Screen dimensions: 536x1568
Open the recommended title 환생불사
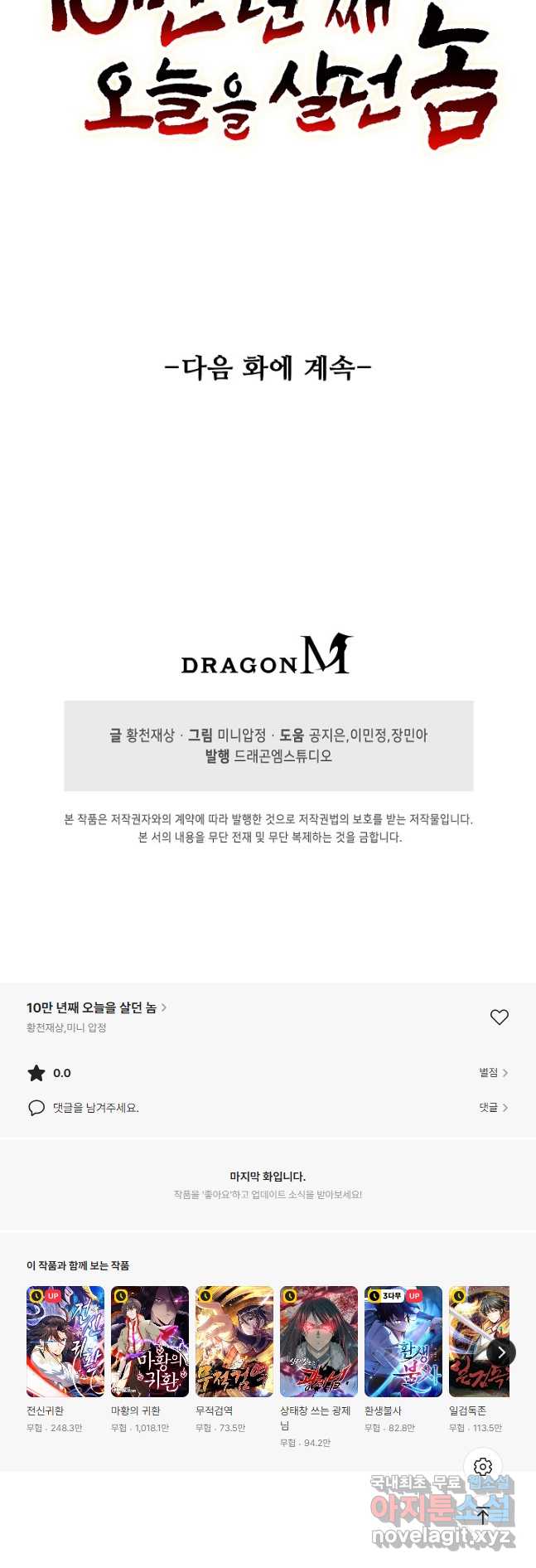click(403, 1342)
